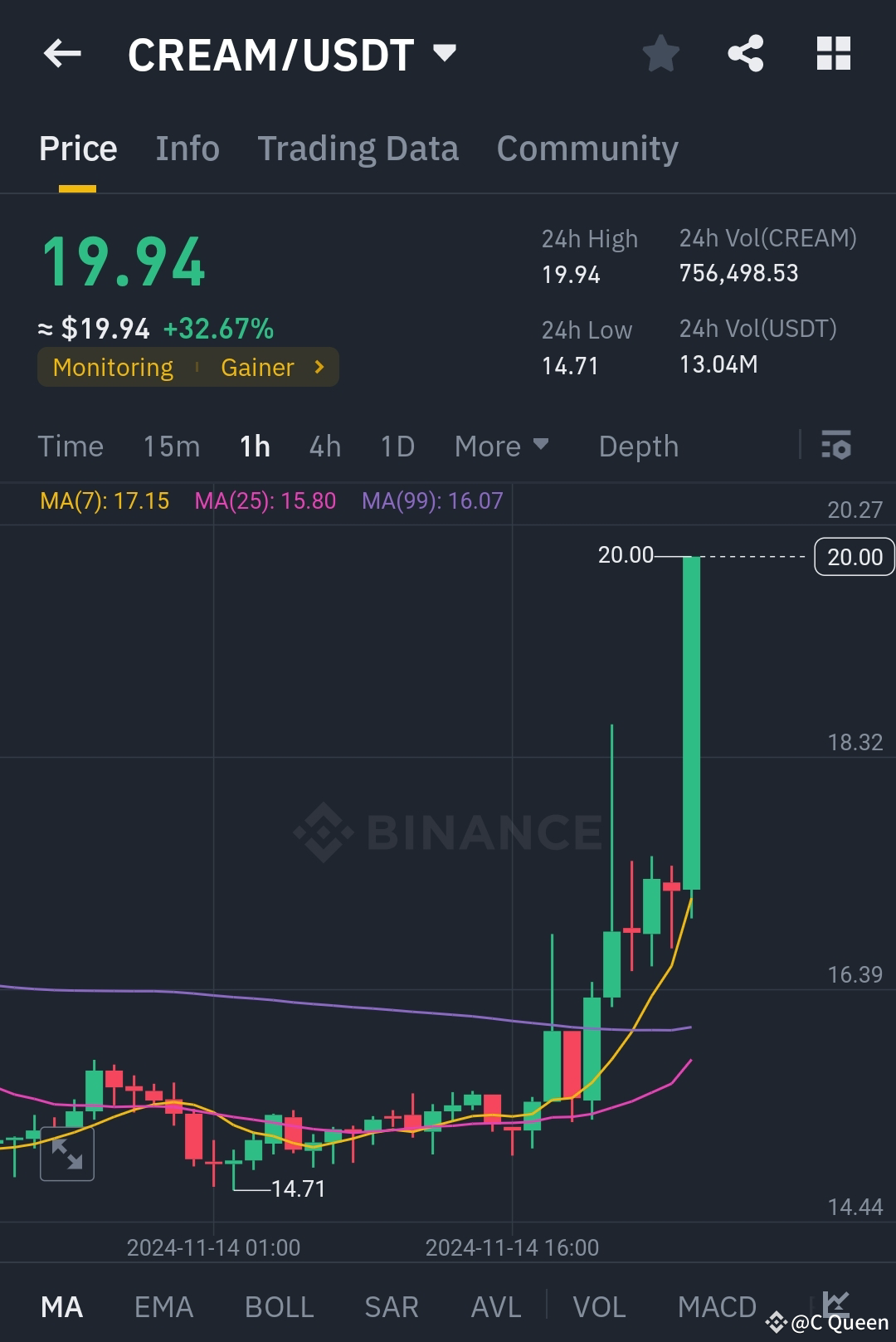Favorite the pair using the star icon
Screen dimensions: 896x1342
point(660,53)
